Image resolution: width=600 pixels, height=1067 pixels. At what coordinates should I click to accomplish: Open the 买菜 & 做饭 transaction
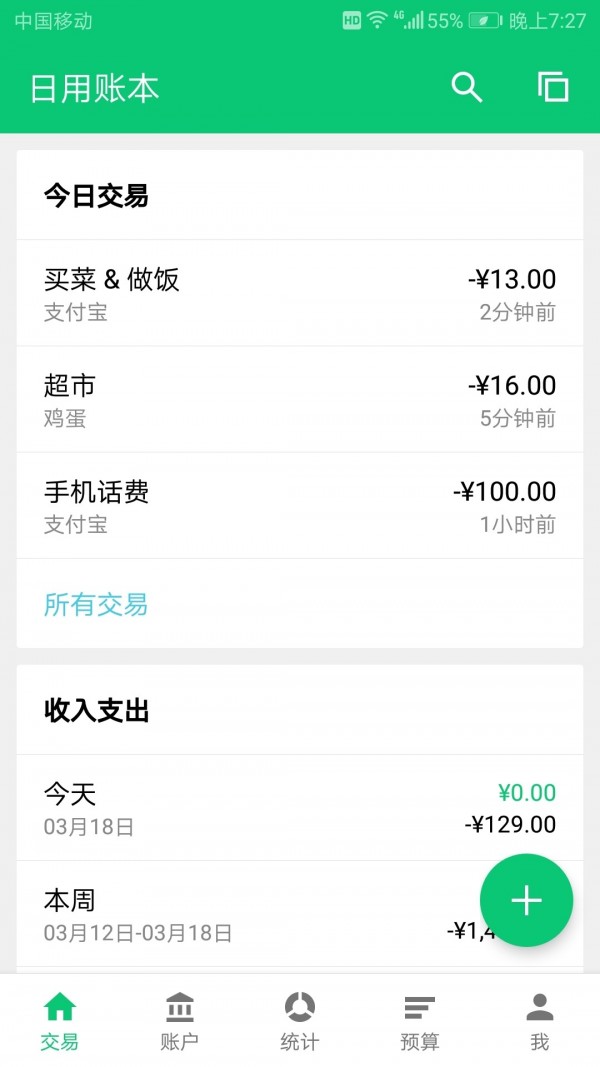pos(299,293)
